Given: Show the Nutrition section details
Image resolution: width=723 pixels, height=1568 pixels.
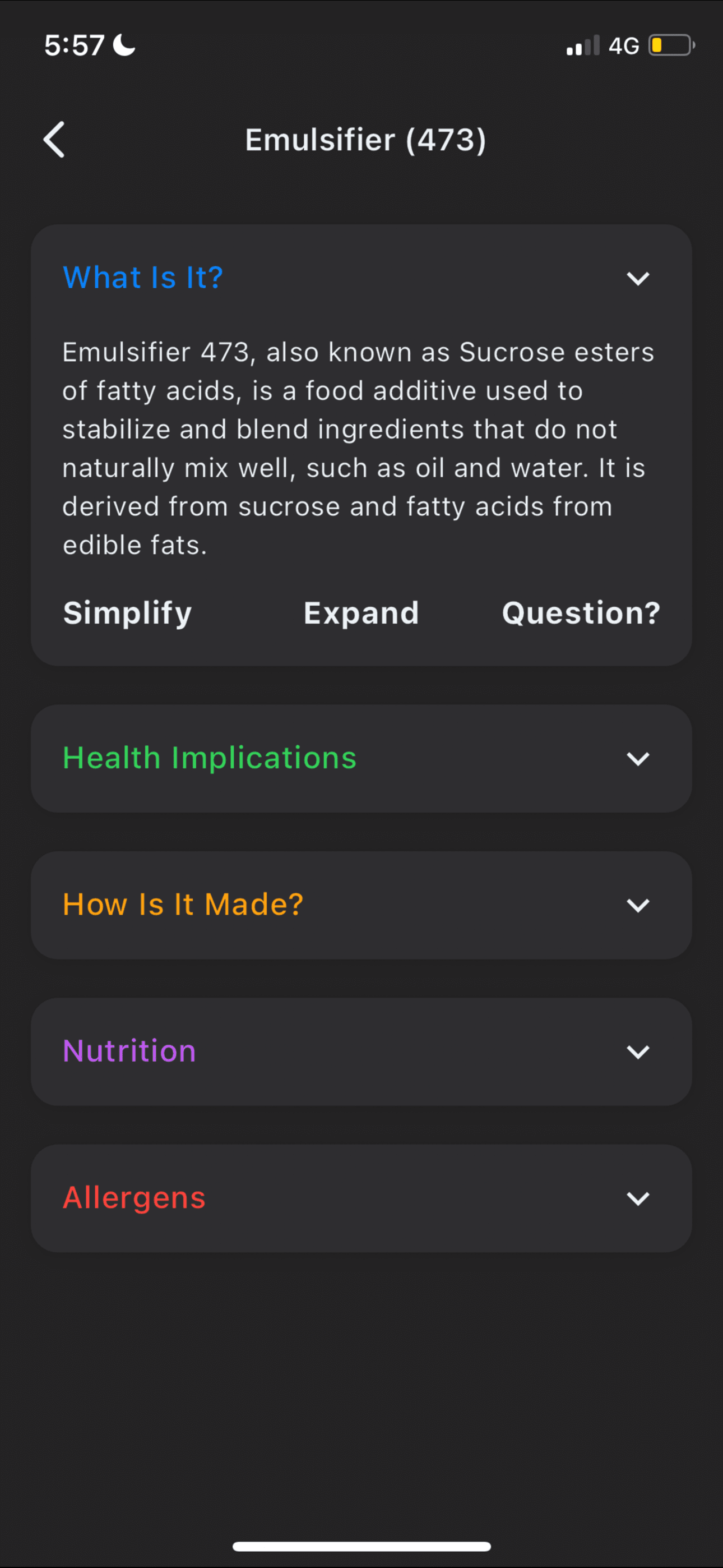Looking at the screenshot, I should click(x=637, y=1052).
